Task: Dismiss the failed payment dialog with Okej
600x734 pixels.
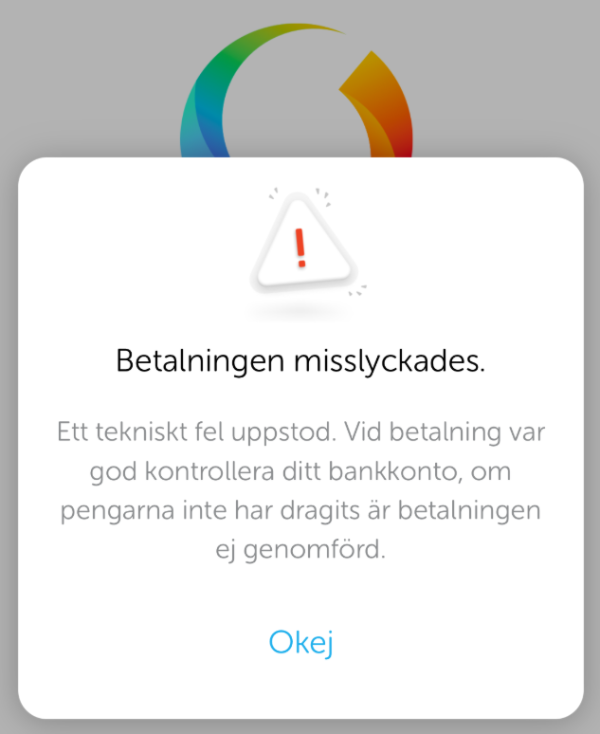Action: point(300,642)
